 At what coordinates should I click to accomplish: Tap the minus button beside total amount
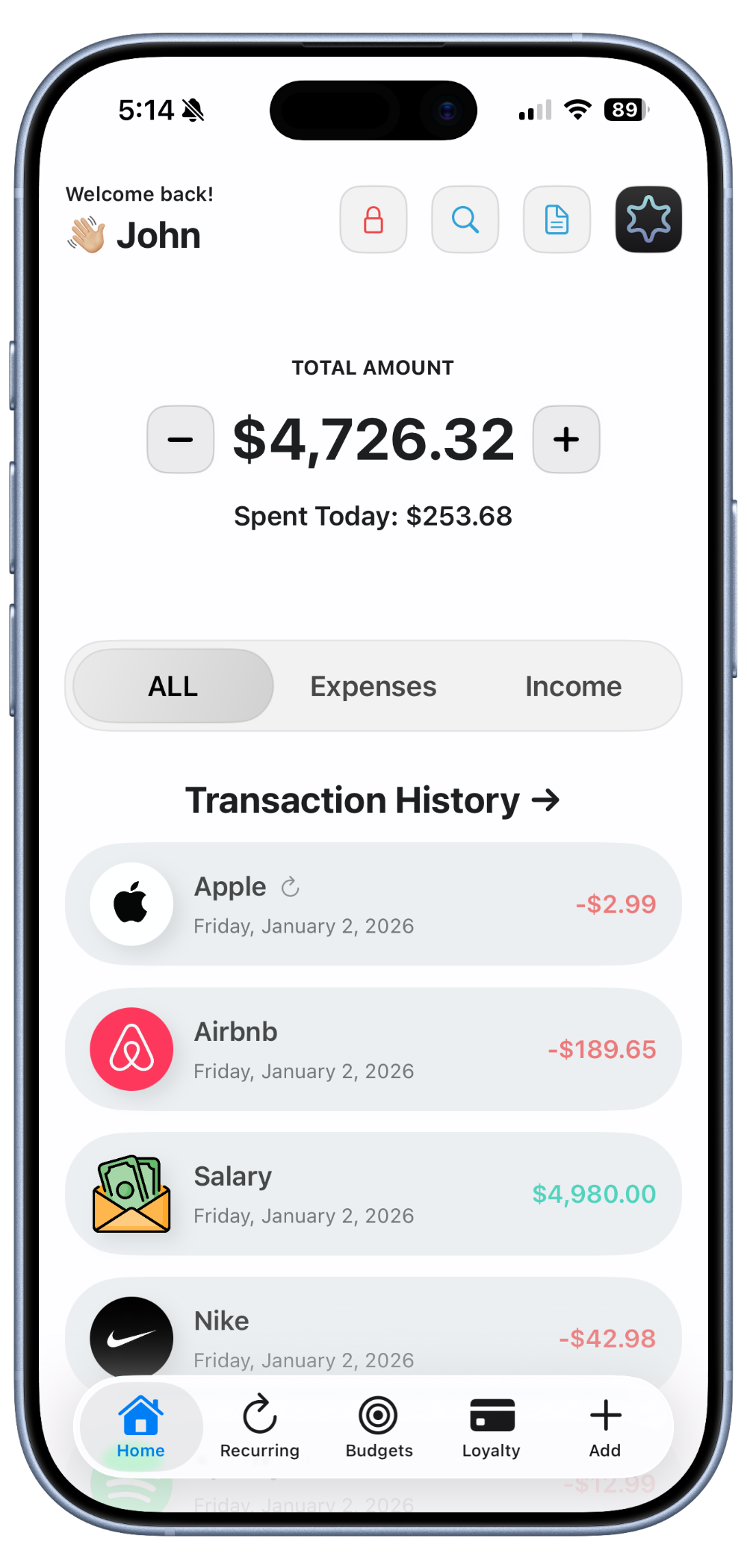(181, 439)
